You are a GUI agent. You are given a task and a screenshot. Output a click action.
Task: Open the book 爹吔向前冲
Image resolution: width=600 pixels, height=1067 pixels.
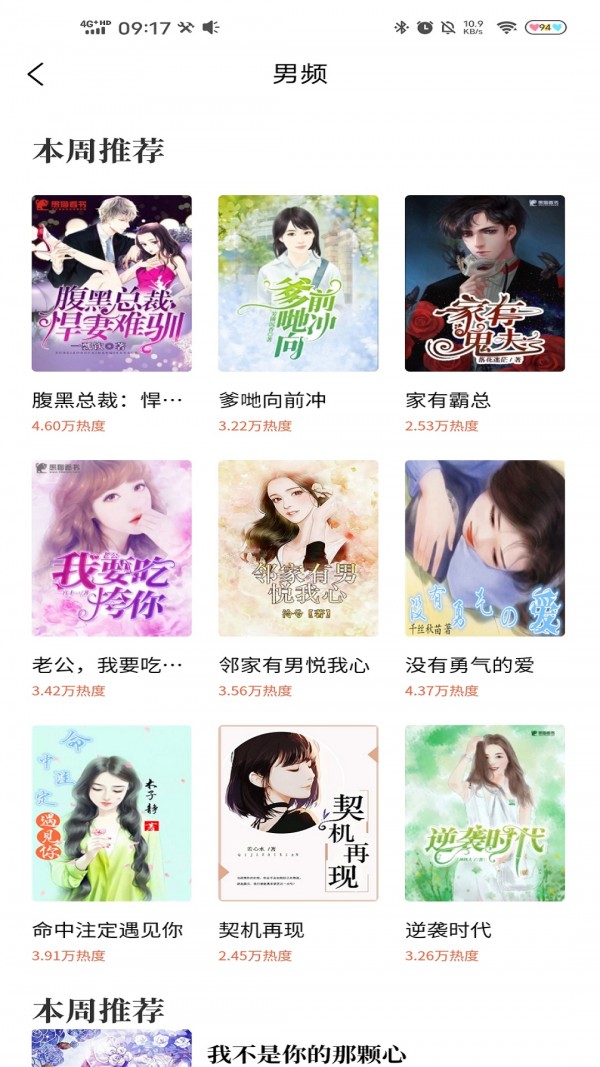298,283
